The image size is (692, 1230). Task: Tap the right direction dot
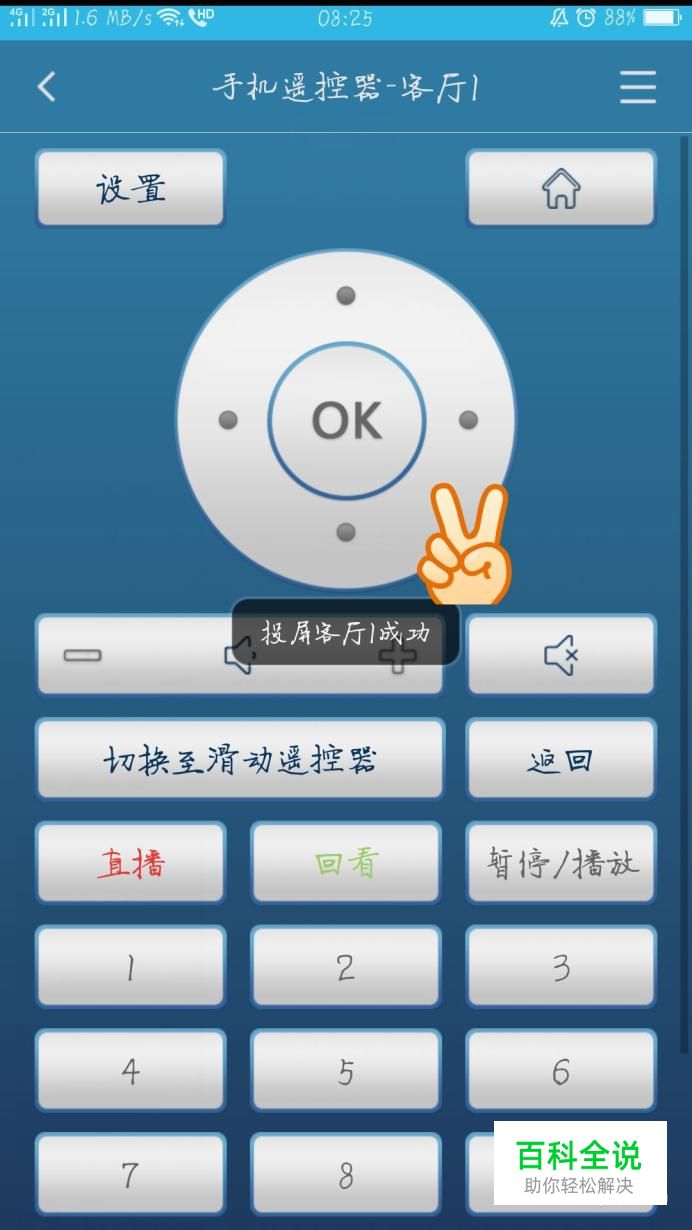pos(468,420)
